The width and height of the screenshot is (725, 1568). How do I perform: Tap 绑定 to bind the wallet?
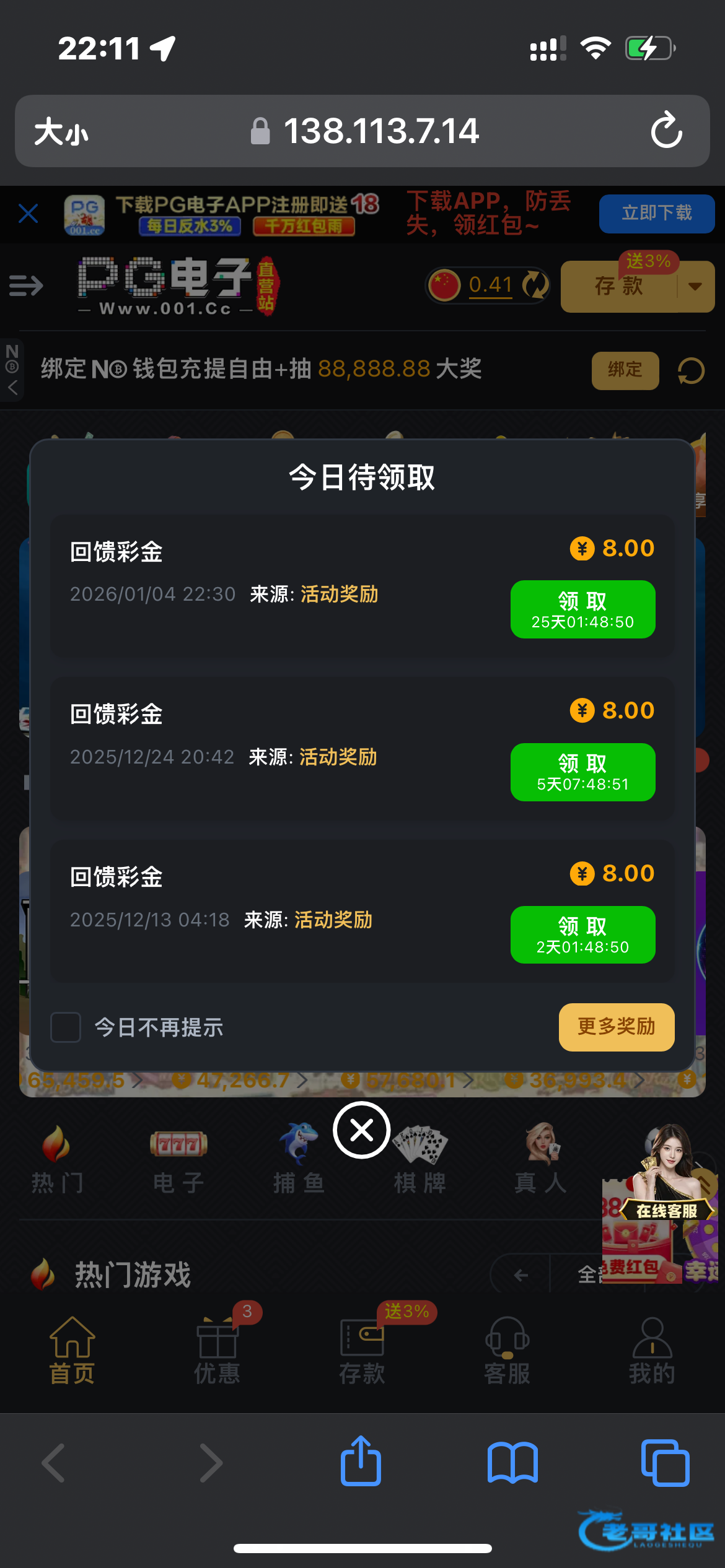(625, 370)
